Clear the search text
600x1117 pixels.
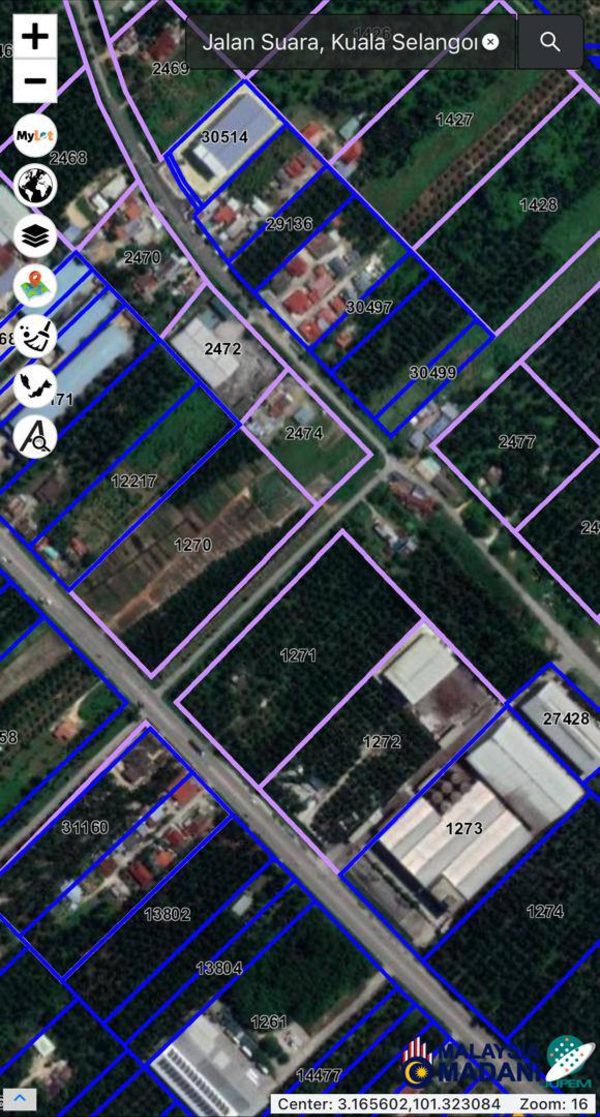[490, 42]
